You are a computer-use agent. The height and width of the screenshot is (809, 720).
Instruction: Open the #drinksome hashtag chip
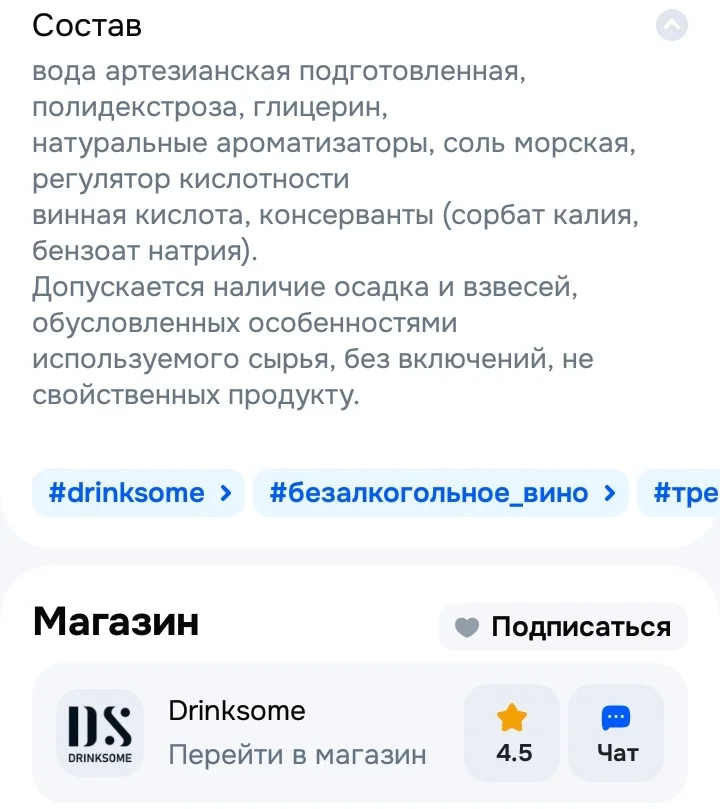(x=138, y=493)
